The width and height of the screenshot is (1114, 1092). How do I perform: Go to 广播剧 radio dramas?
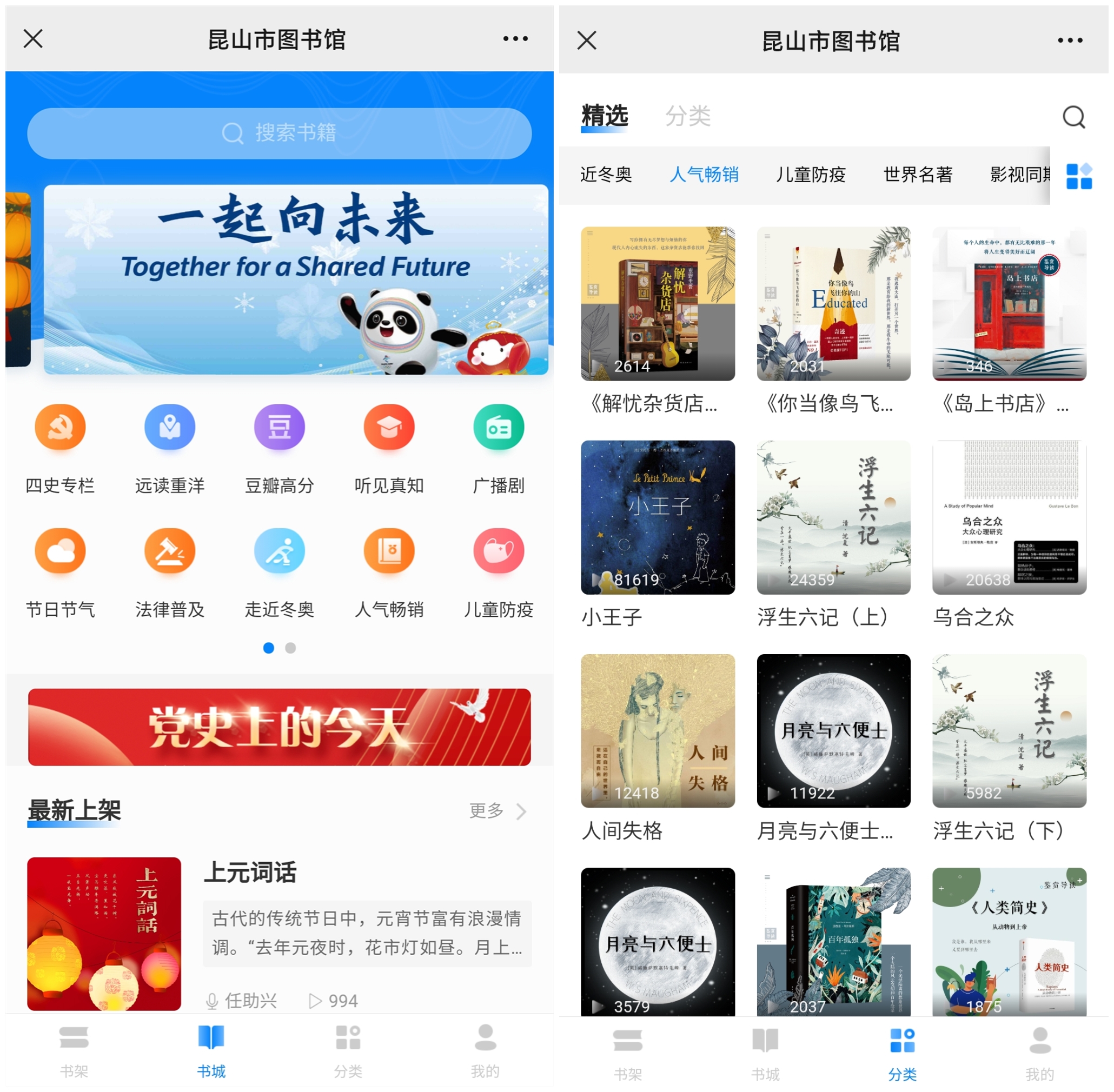pyautogui.click(x=499, y=448)
